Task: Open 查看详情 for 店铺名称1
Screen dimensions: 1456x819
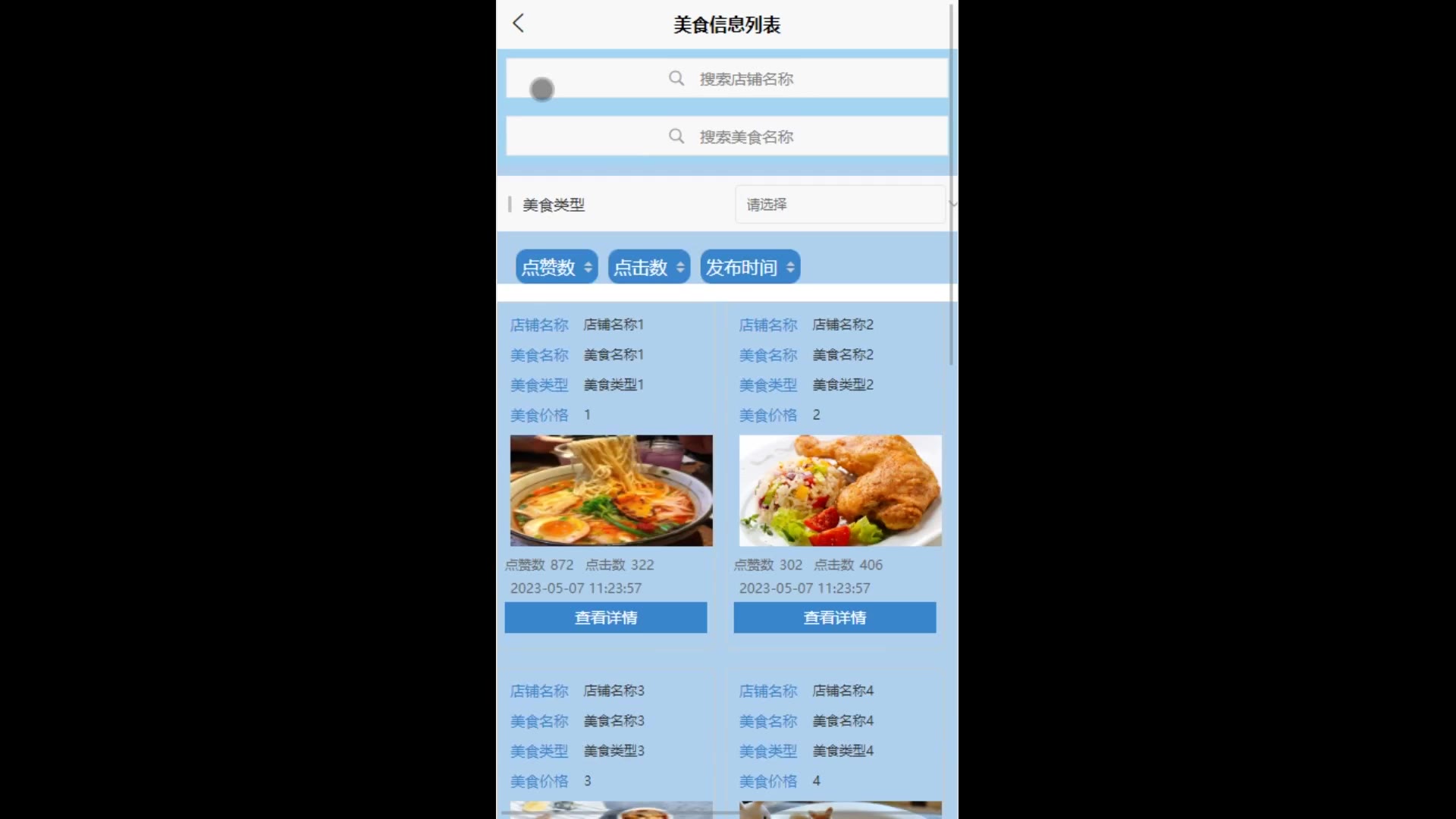Action: pos(606,618)
